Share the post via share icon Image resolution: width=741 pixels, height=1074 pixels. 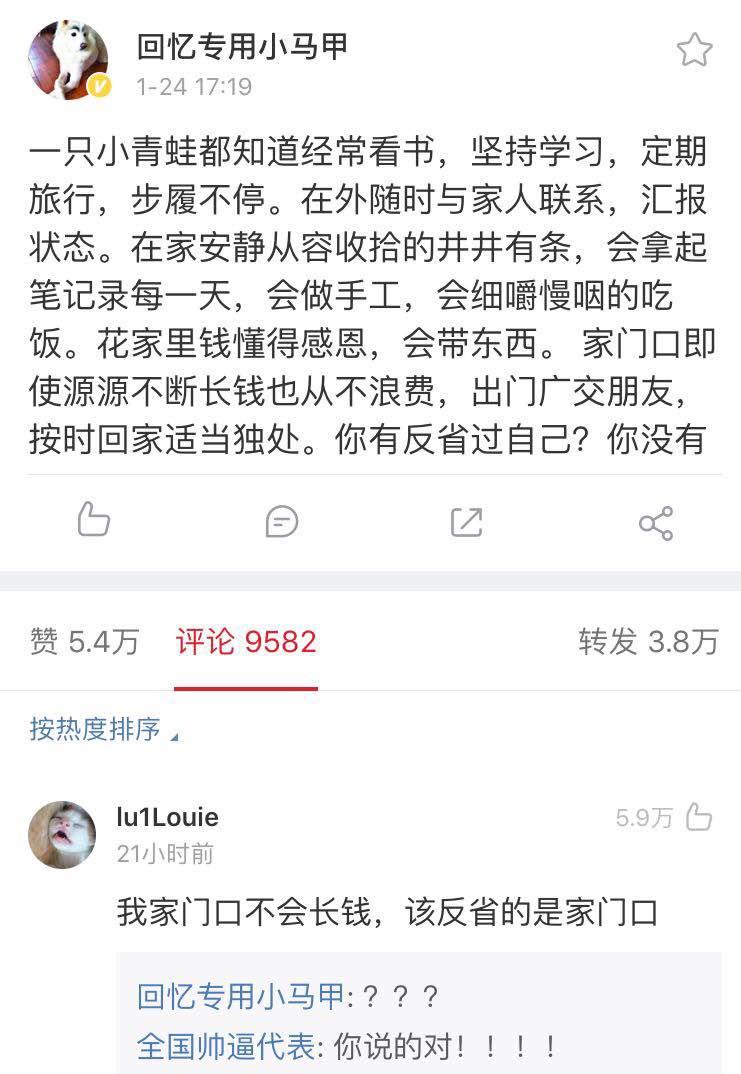click(x=655, y=522)
